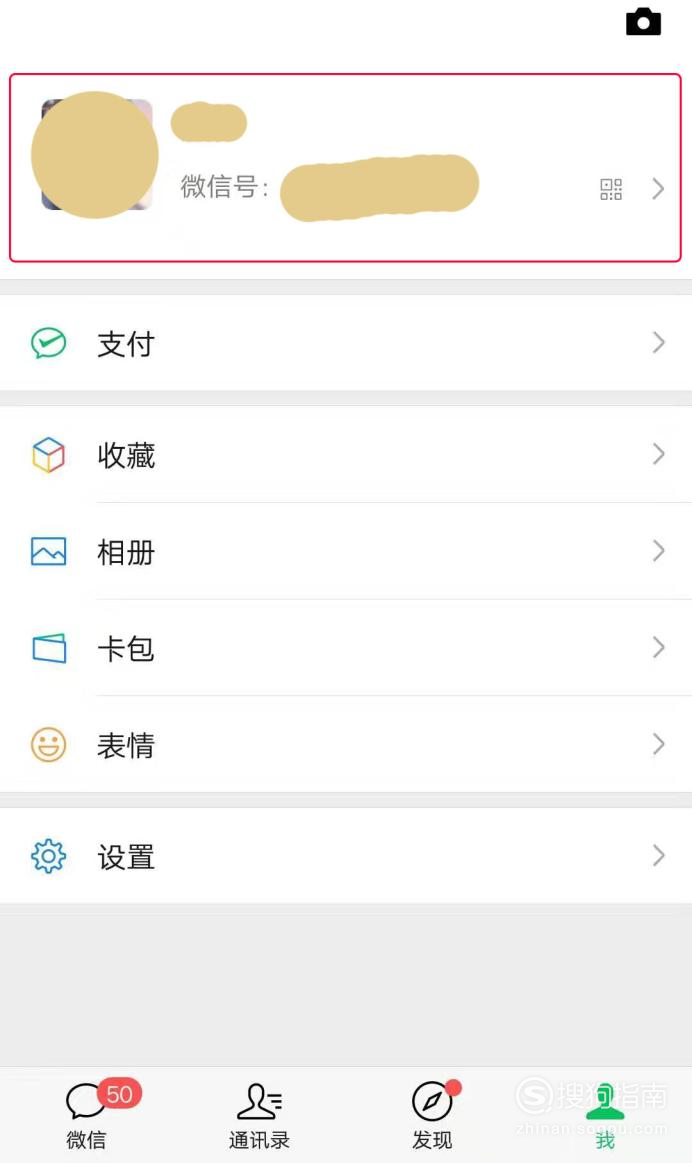Switch to the 微信 chats tab
The width and height of the screenshot is (692, 1163).
[x=87, y=1113]
